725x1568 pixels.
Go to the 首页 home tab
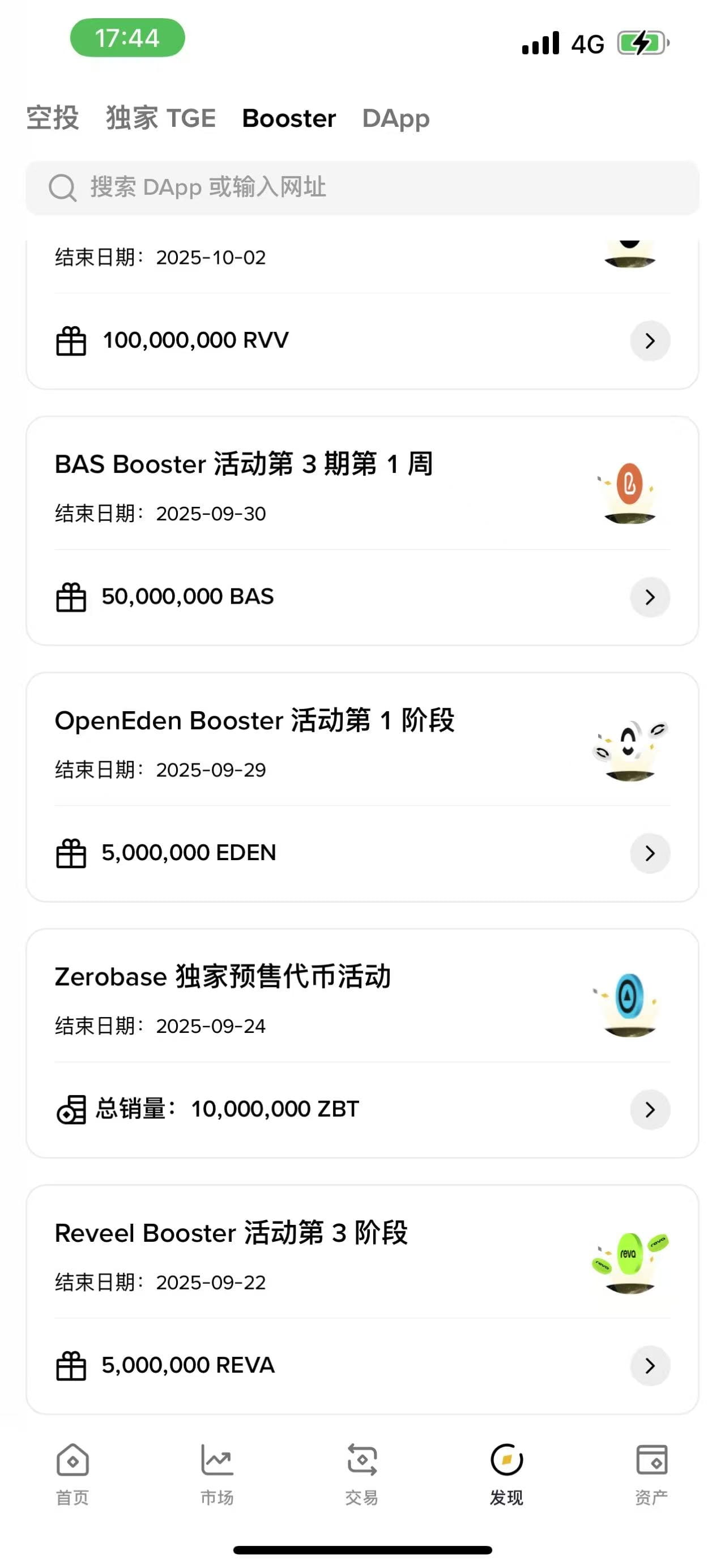click(x=72, y=1473)
